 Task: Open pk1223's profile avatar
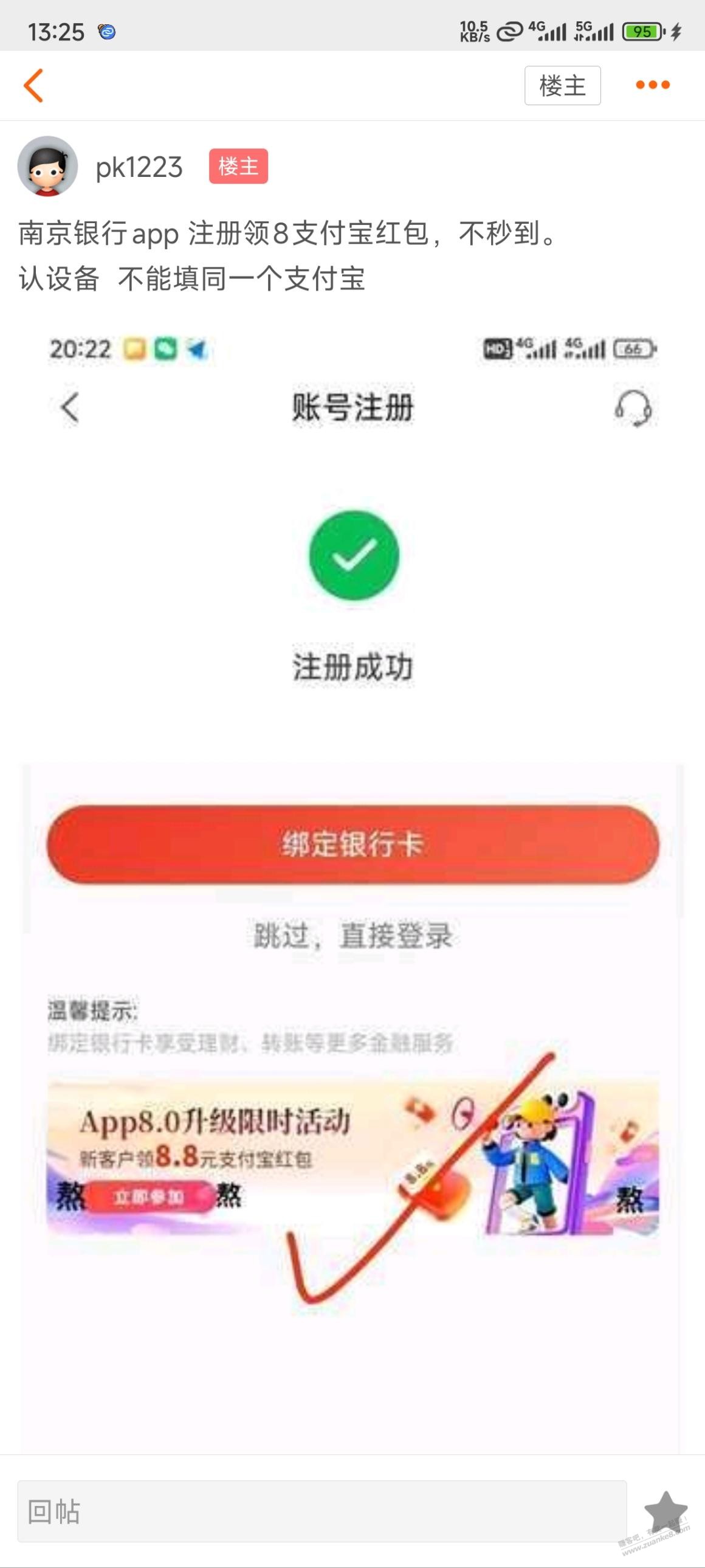click(47, 166)
